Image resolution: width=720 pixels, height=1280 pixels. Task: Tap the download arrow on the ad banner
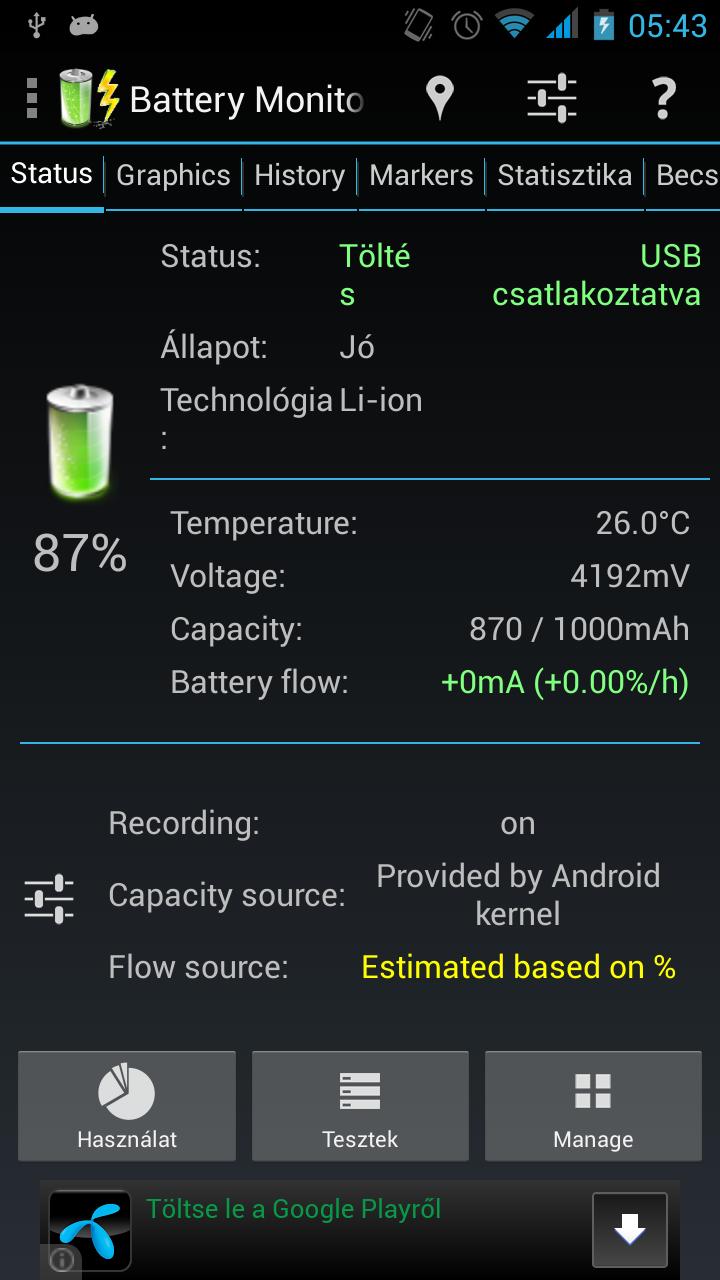629,1230
